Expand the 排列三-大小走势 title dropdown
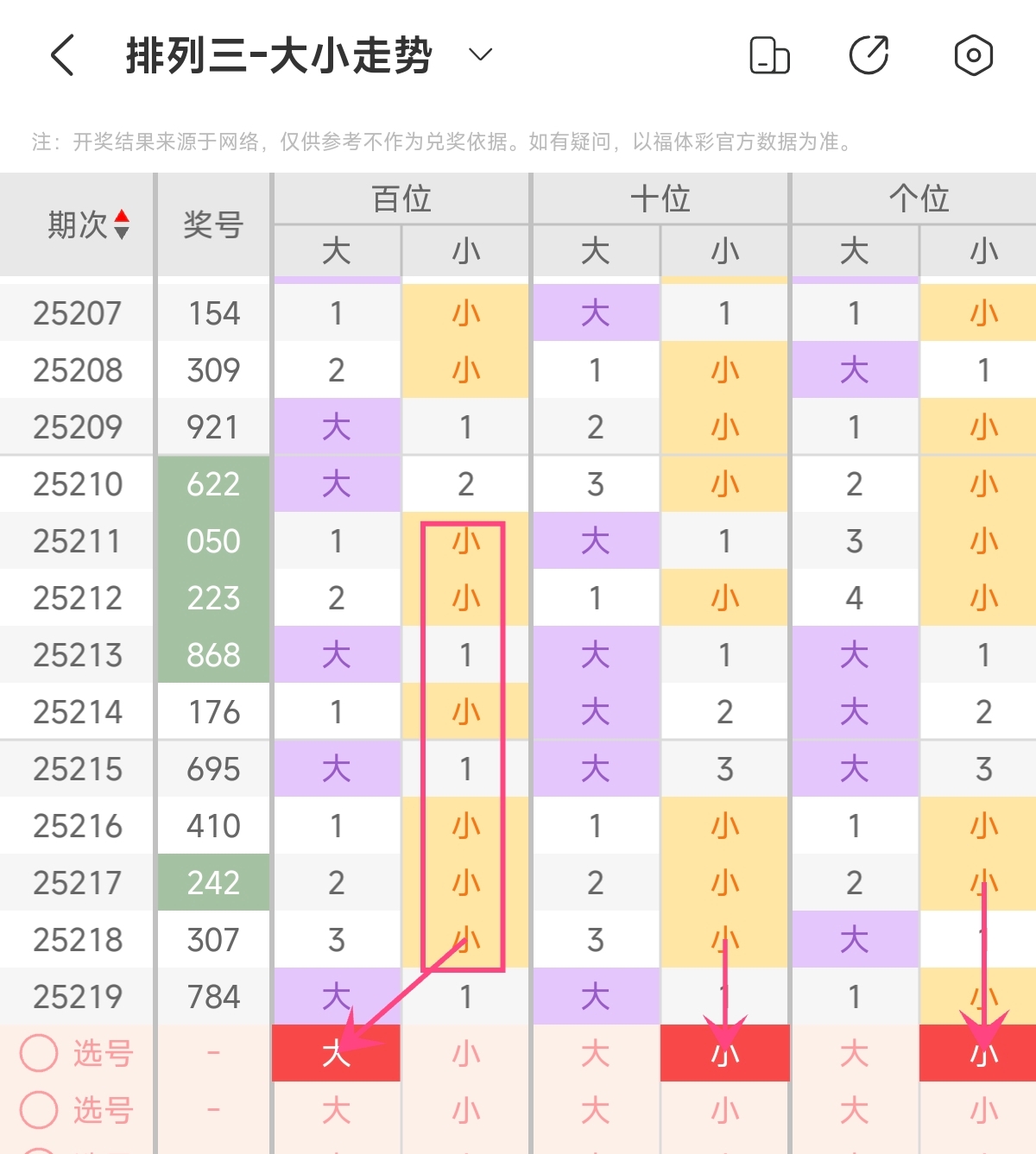The height and width of the screenshot is (1154, 1036). [480, 55]
